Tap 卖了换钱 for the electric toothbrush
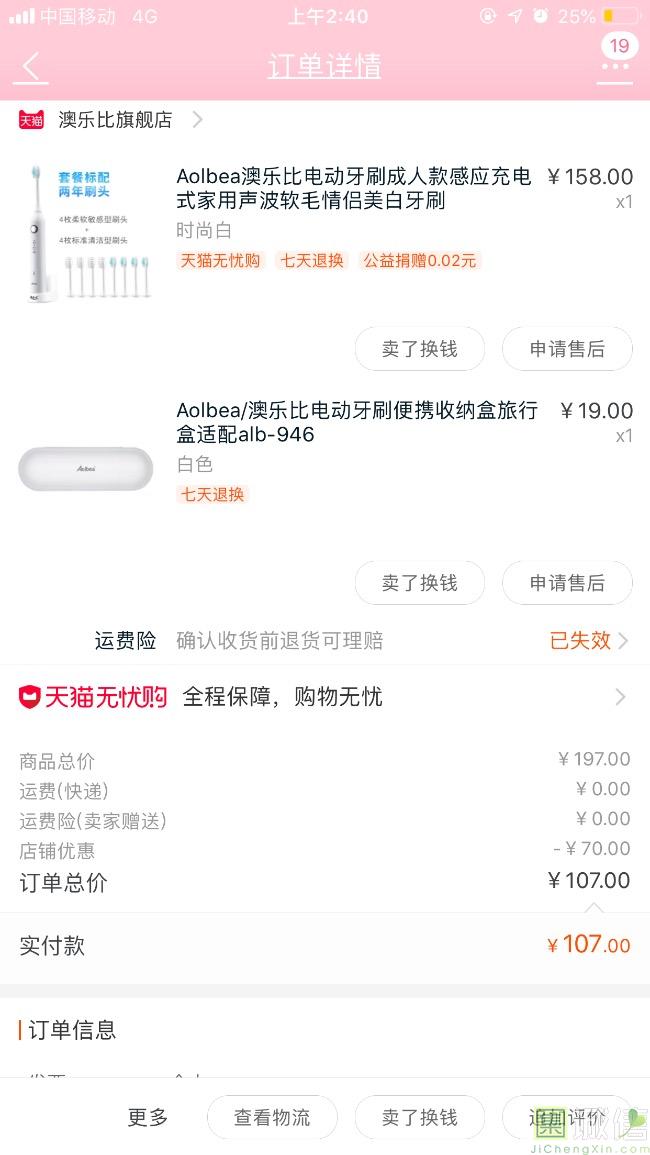This screenshot has width=650, height=1155. 419,349
